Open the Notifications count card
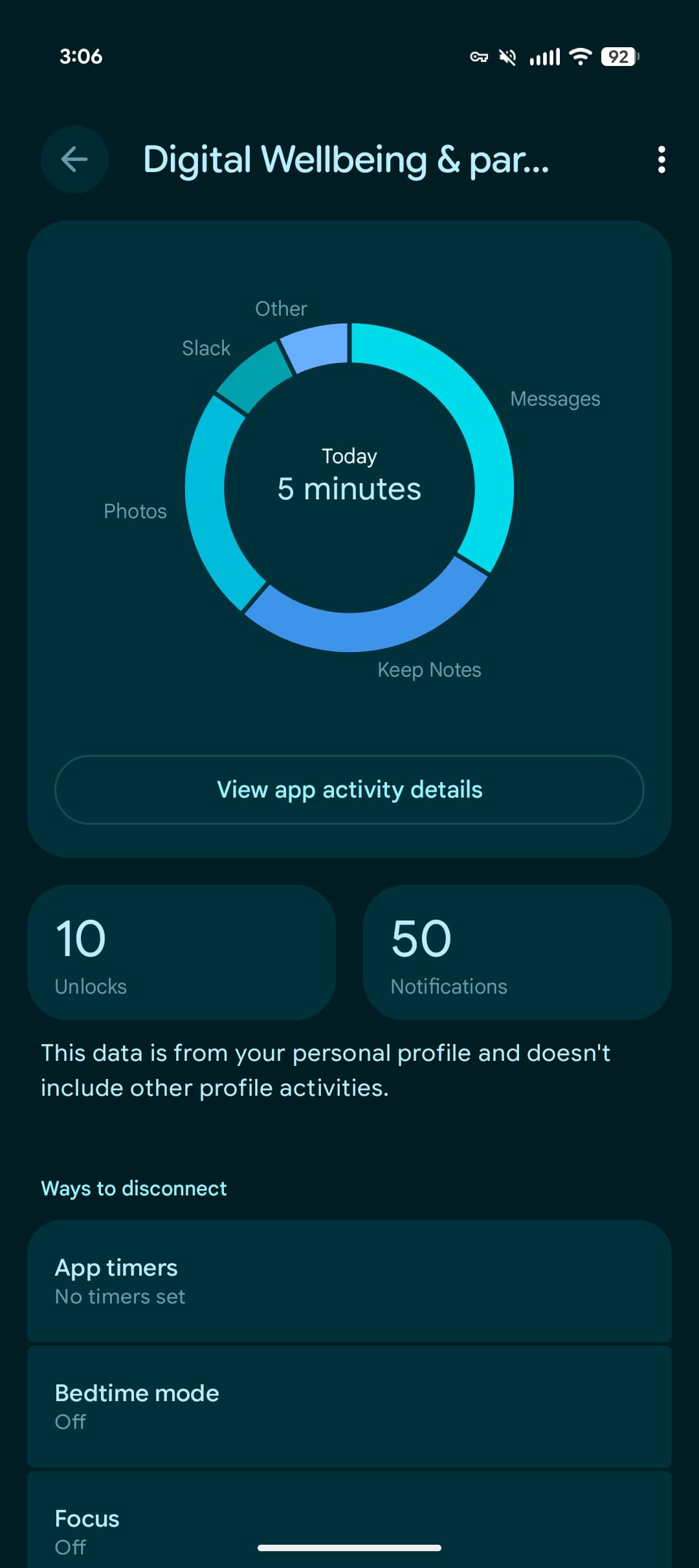This screenshot has height=1568, width=699. 517,952
